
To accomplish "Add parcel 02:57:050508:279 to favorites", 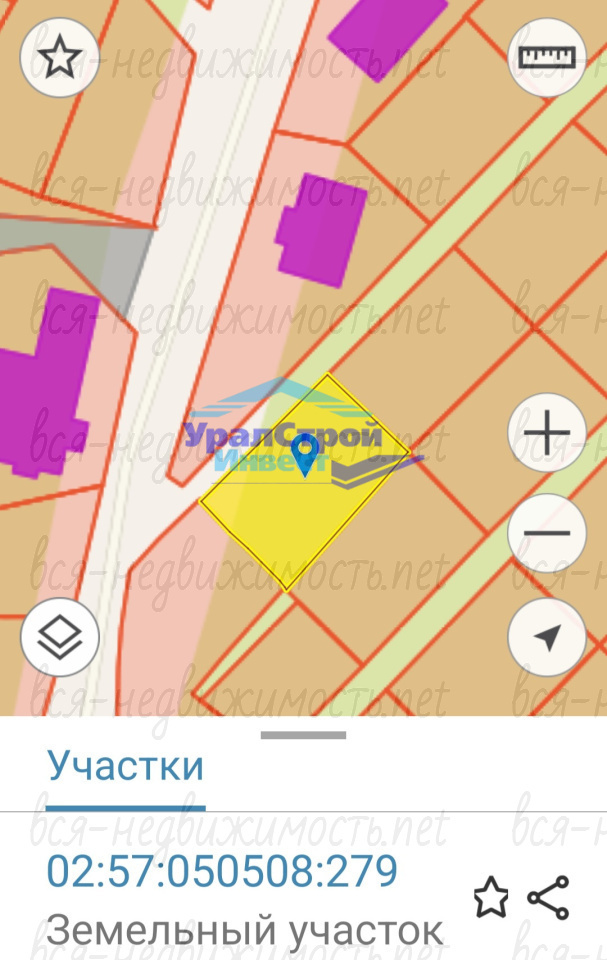I will [x=490, y=898].
